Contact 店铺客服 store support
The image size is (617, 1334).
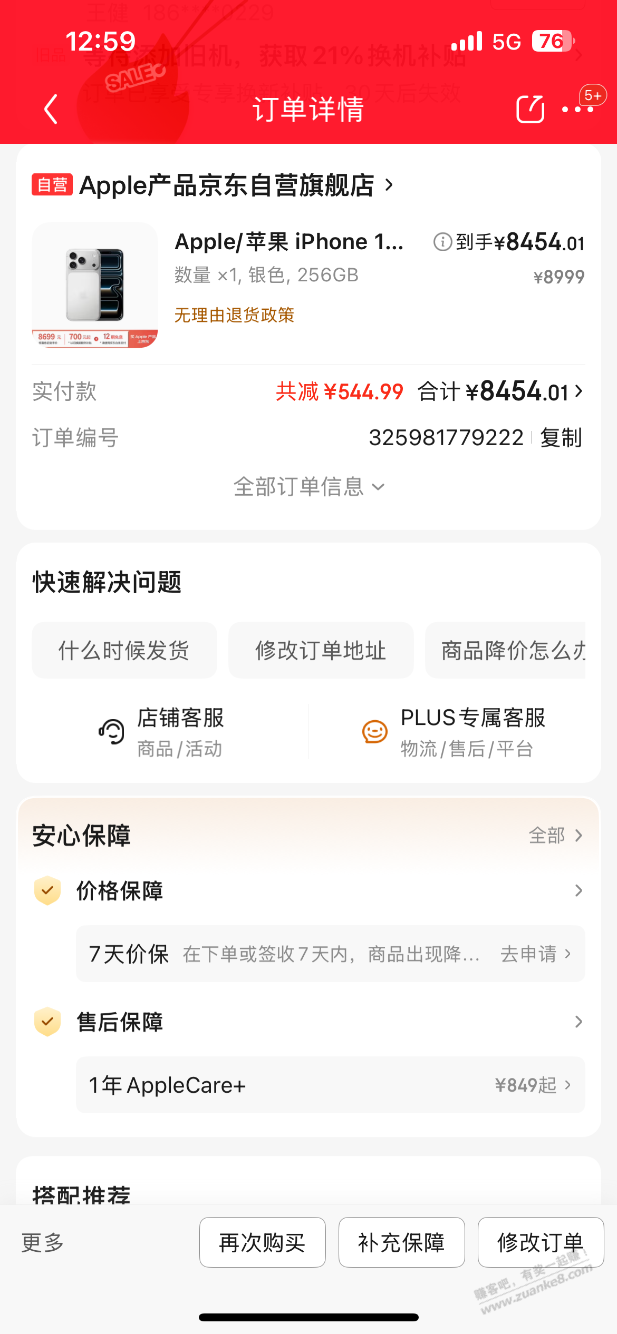163,732
